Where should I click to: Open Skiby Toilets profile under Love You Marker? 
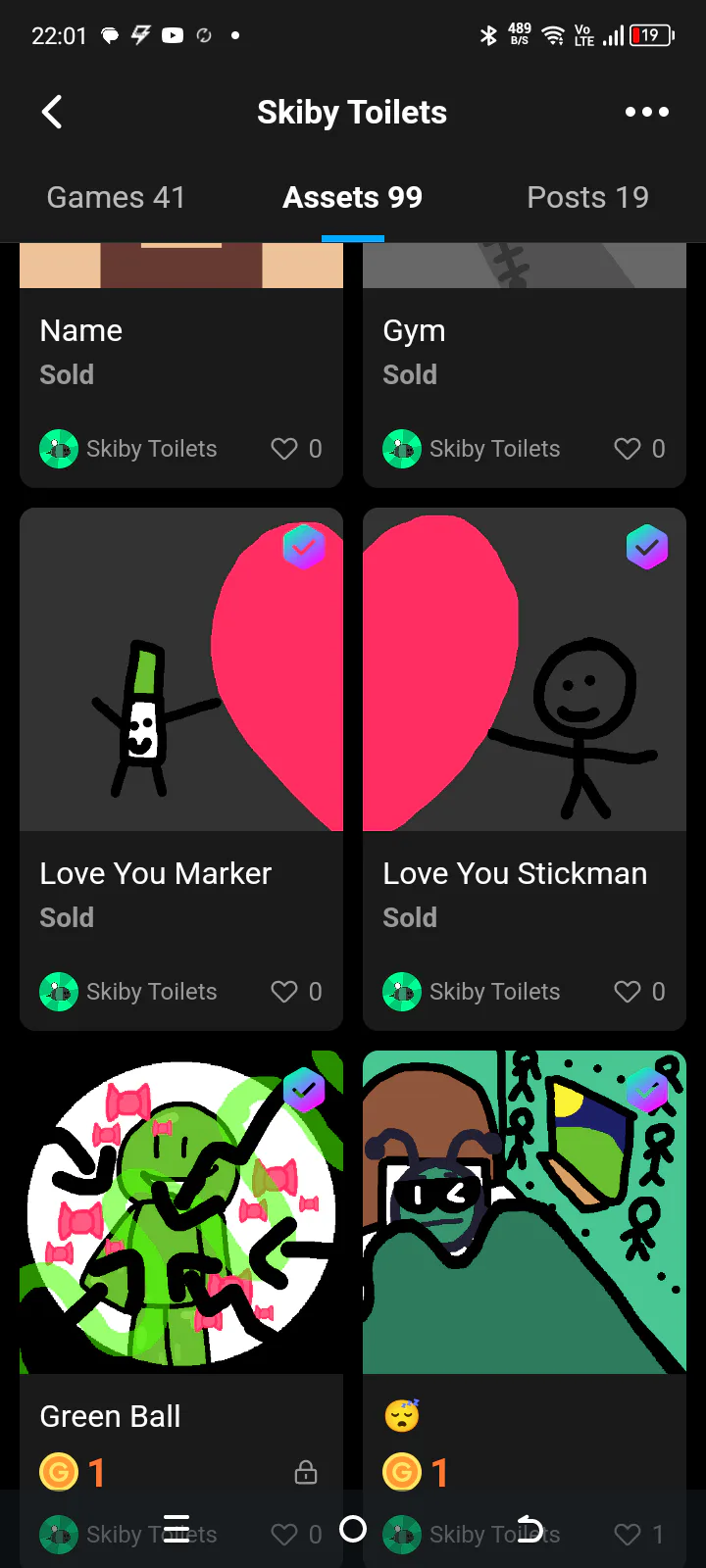pos(128,992)
